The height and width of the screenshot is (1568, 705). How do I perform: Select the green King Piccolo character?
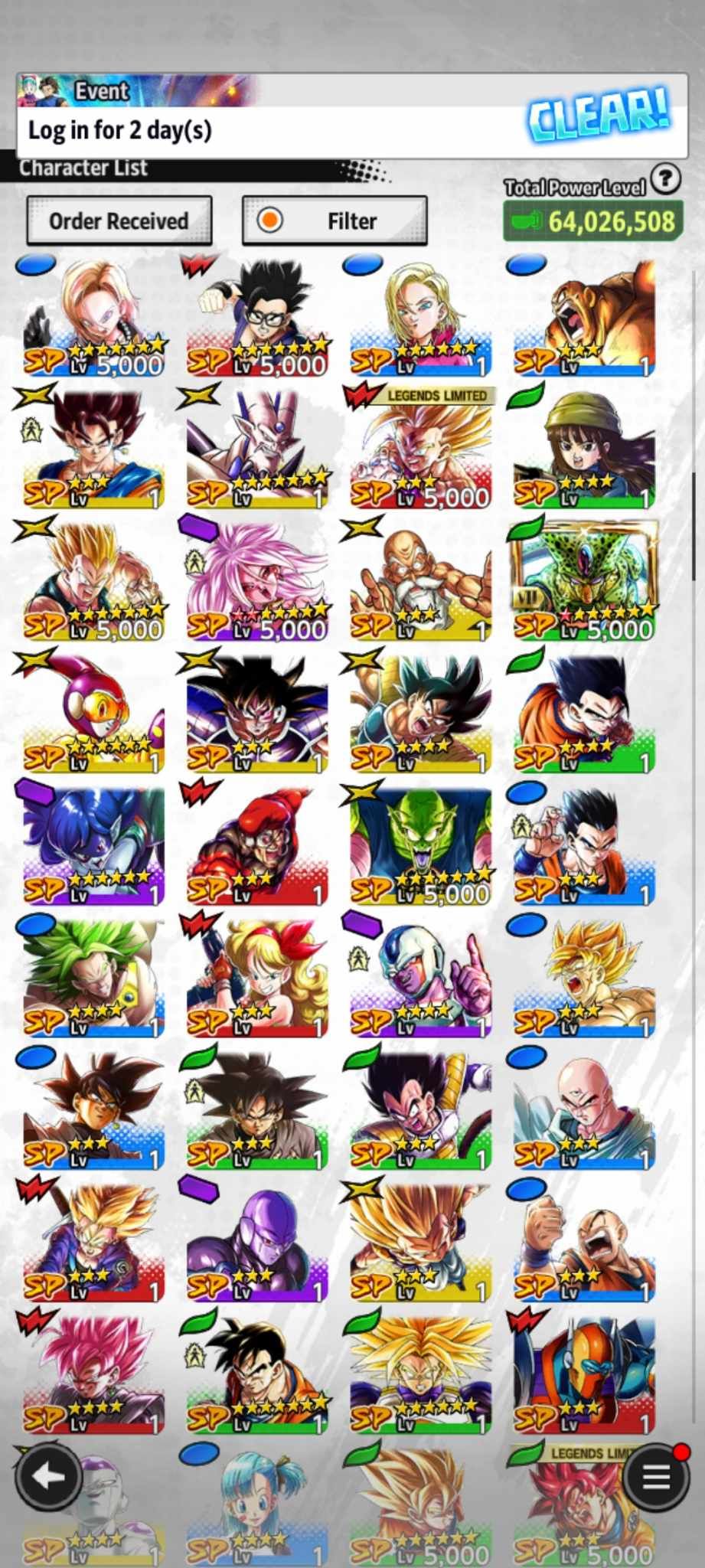(421, 846)
